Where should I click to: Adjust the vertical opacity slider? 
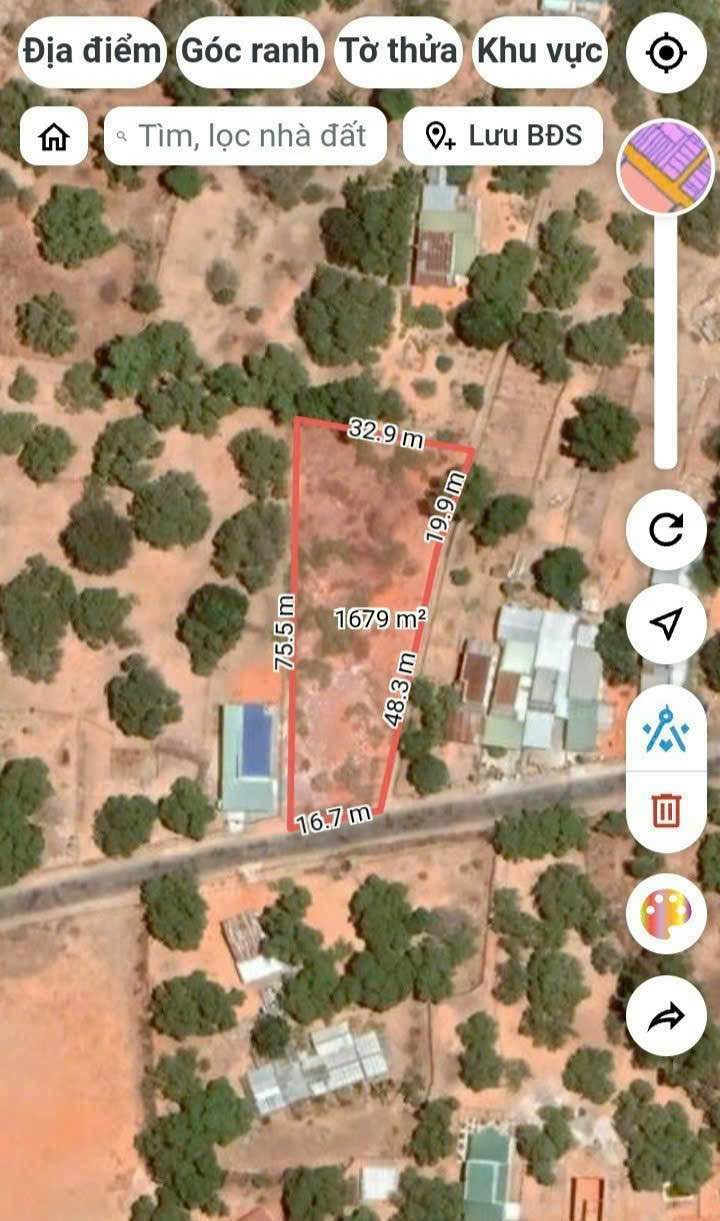[x=666, y=340]
